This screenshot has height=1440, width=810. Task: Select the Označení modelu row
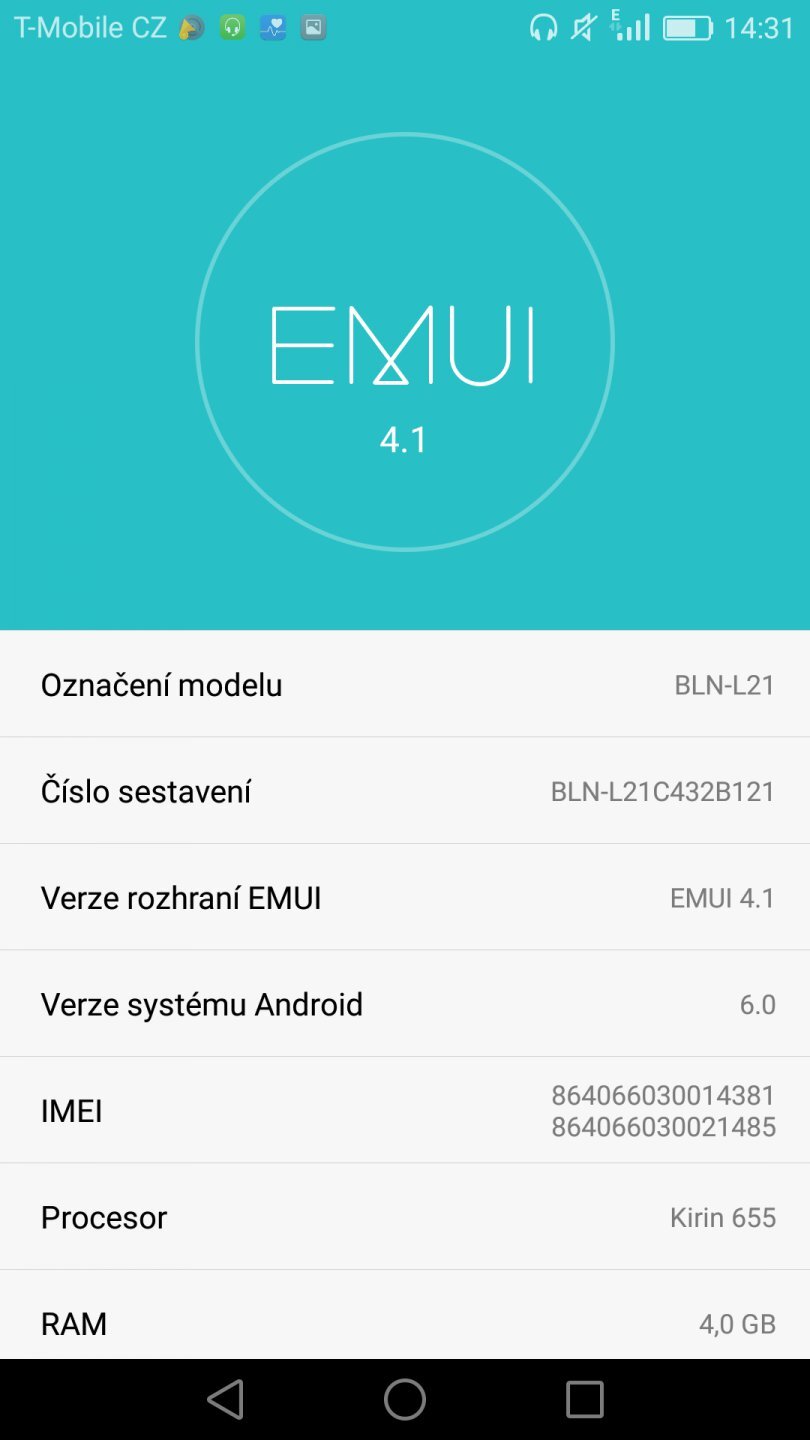point(404,684)
